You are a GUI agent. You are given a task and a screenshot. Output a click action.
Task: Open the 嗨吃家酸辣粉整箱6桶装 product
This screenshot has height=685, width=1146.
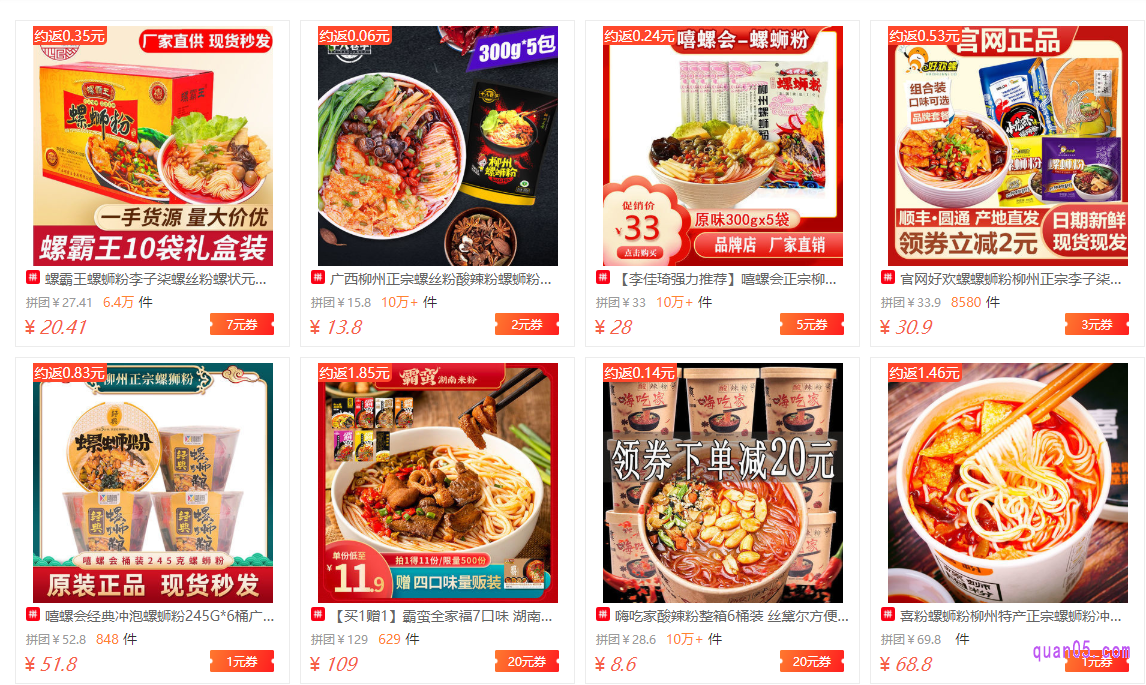tap(723, 483)
